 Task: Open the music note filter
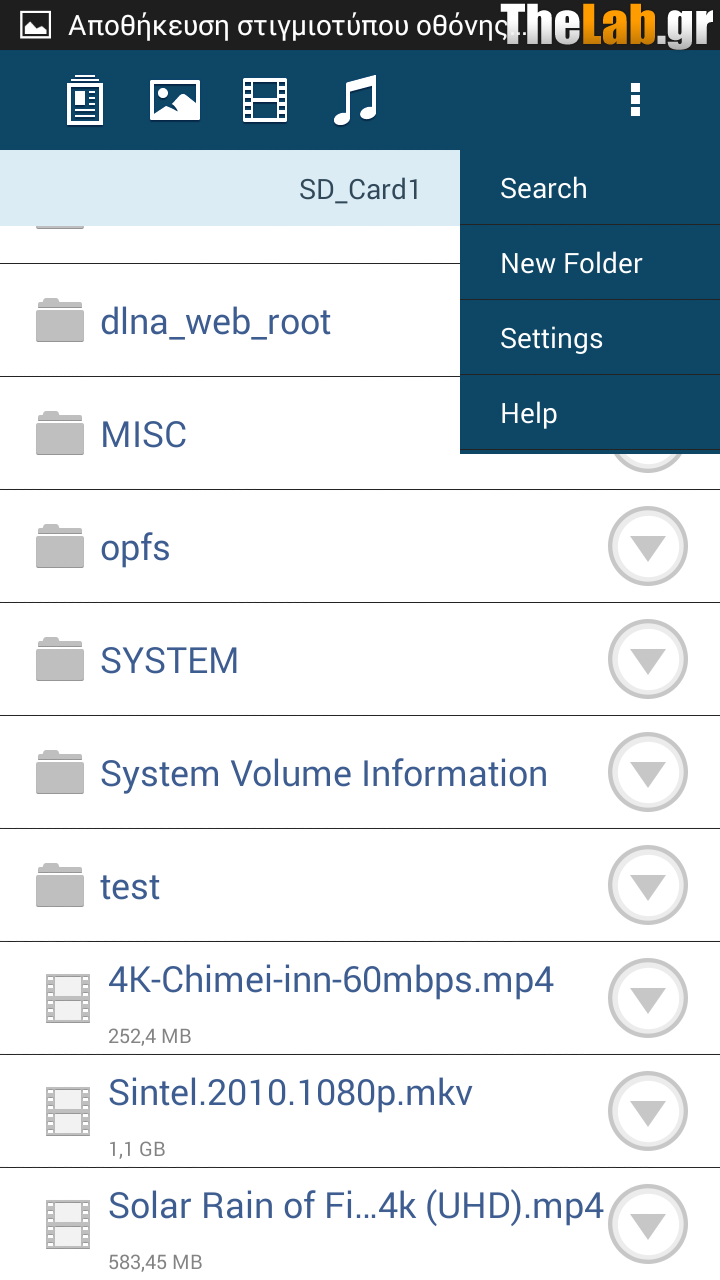coord(355,100)
